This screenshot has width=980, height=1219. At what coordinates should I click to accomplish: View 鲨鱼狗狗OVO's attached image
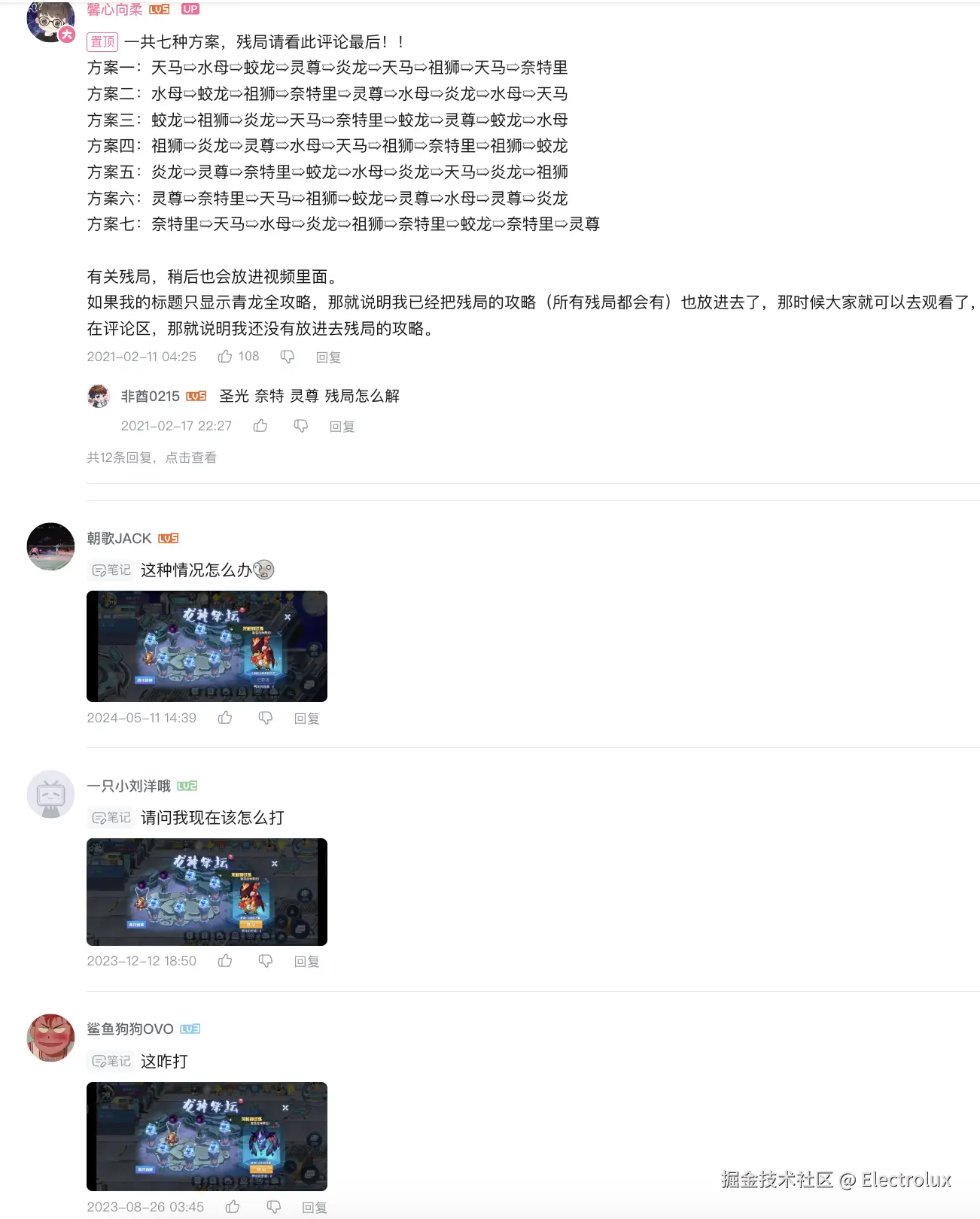[x=207, y=1136]
